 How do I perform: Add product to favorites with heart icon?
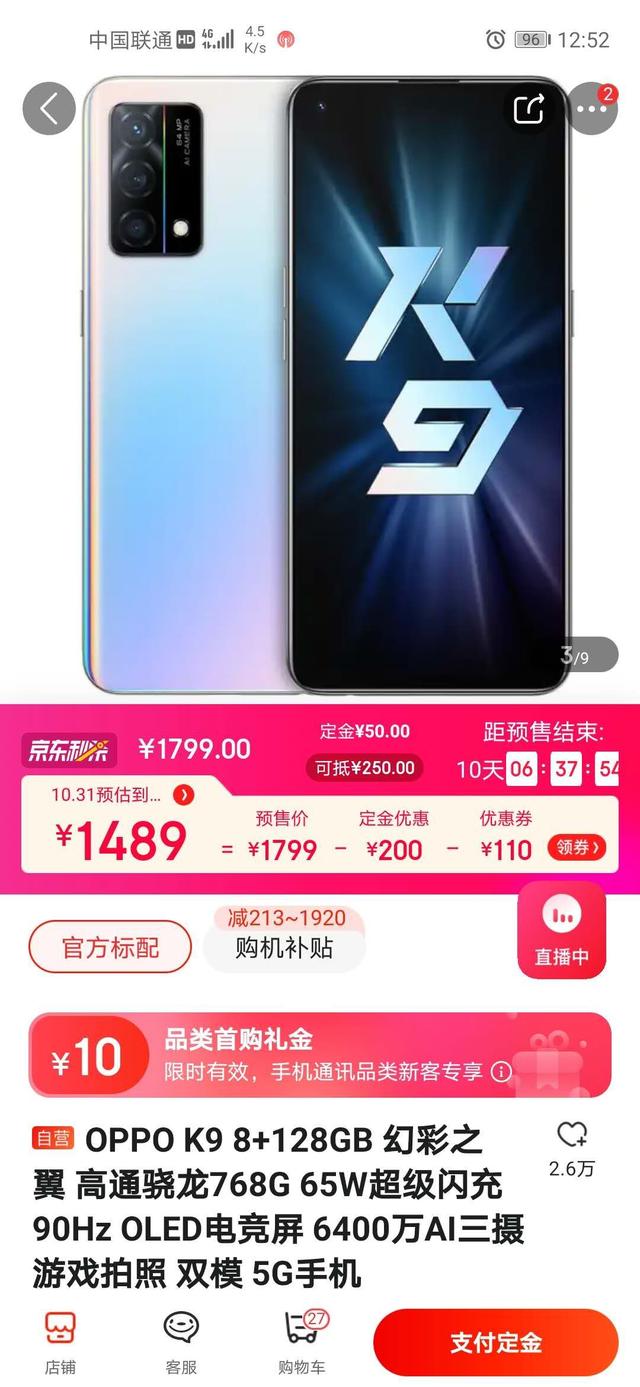click(572, 1135)
